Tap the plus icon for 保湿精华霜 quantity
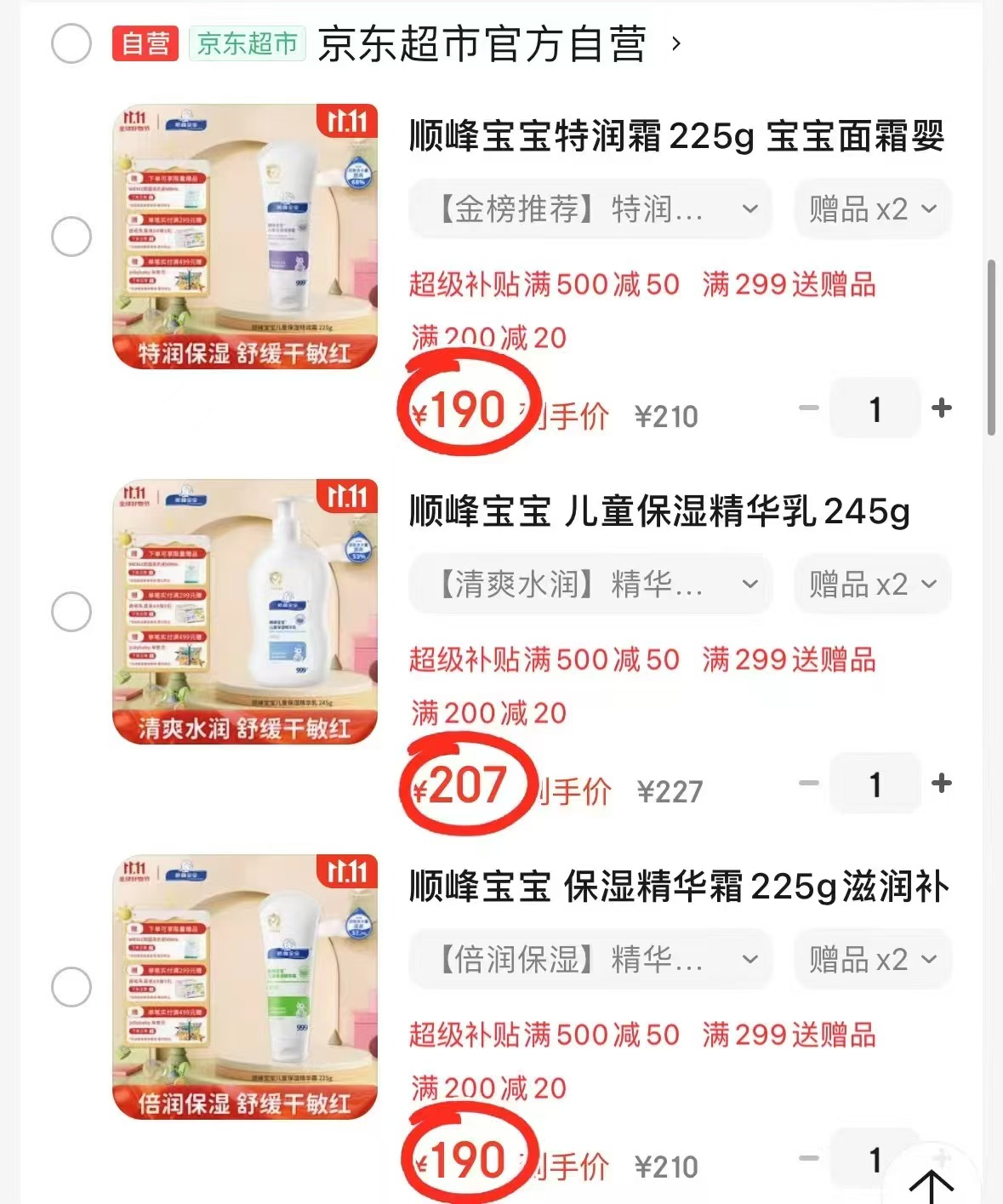Screen dimensions: 1003x1204 [x=942, y=1157]
